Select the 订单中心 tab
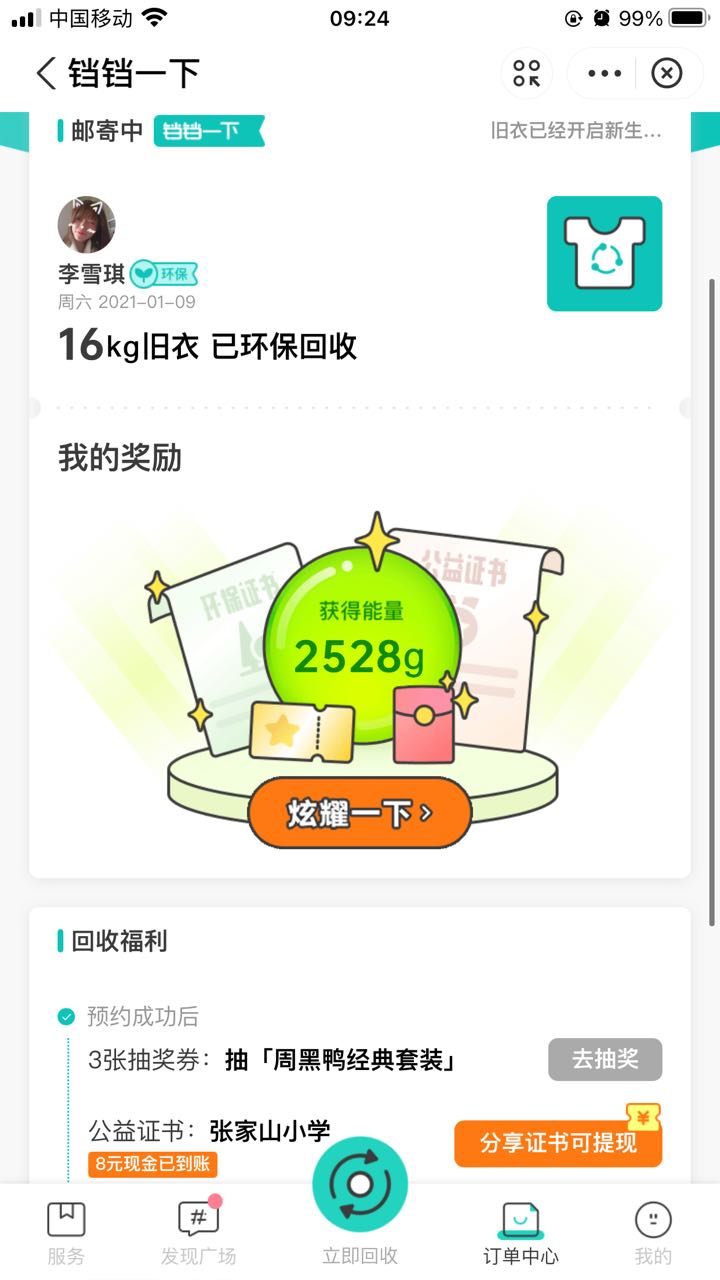The height and width of the screenshot is (1280, 720). [520, 1232]
